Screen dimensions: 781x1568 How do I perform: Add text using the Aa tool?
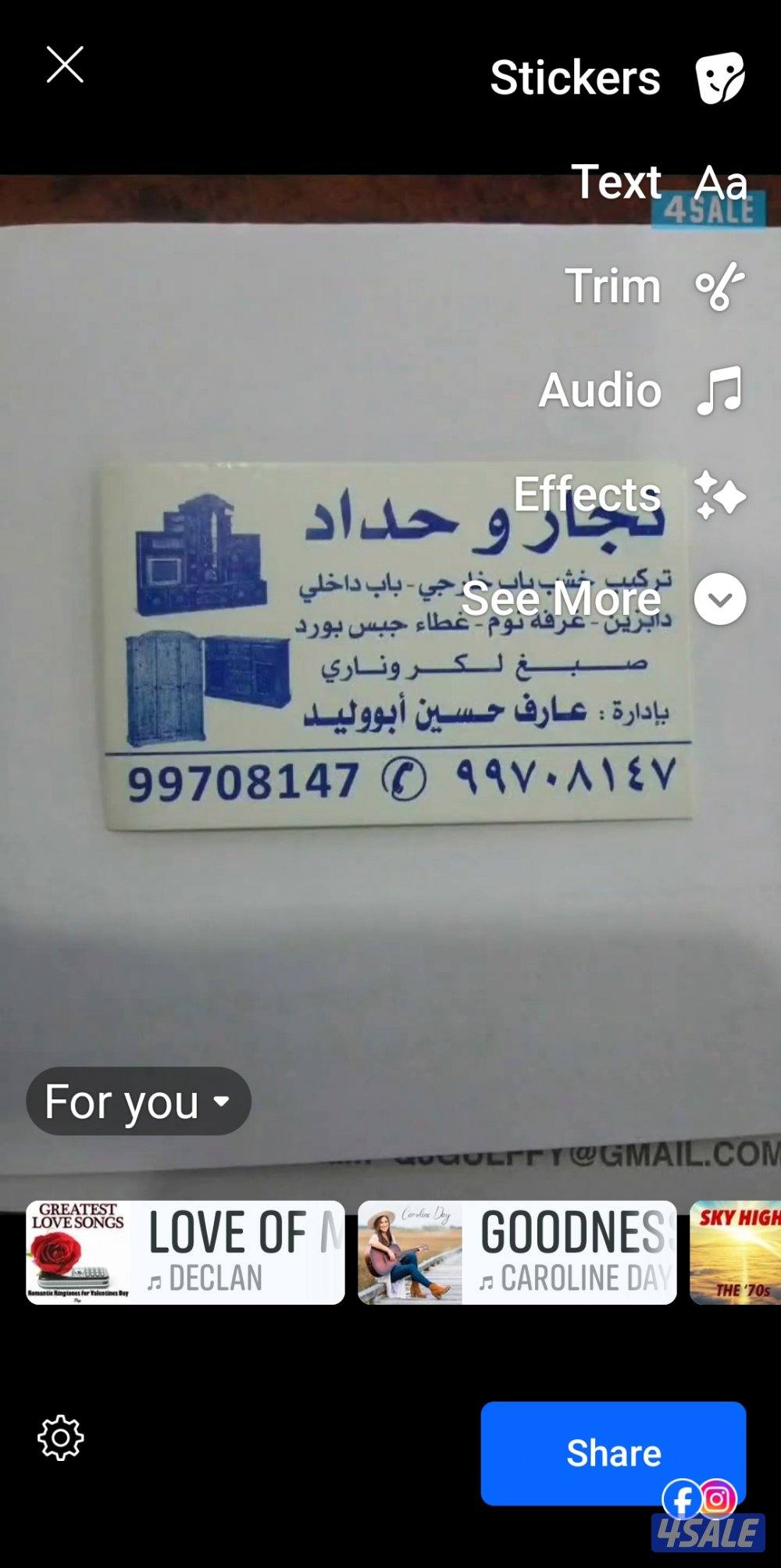point(720,182)
